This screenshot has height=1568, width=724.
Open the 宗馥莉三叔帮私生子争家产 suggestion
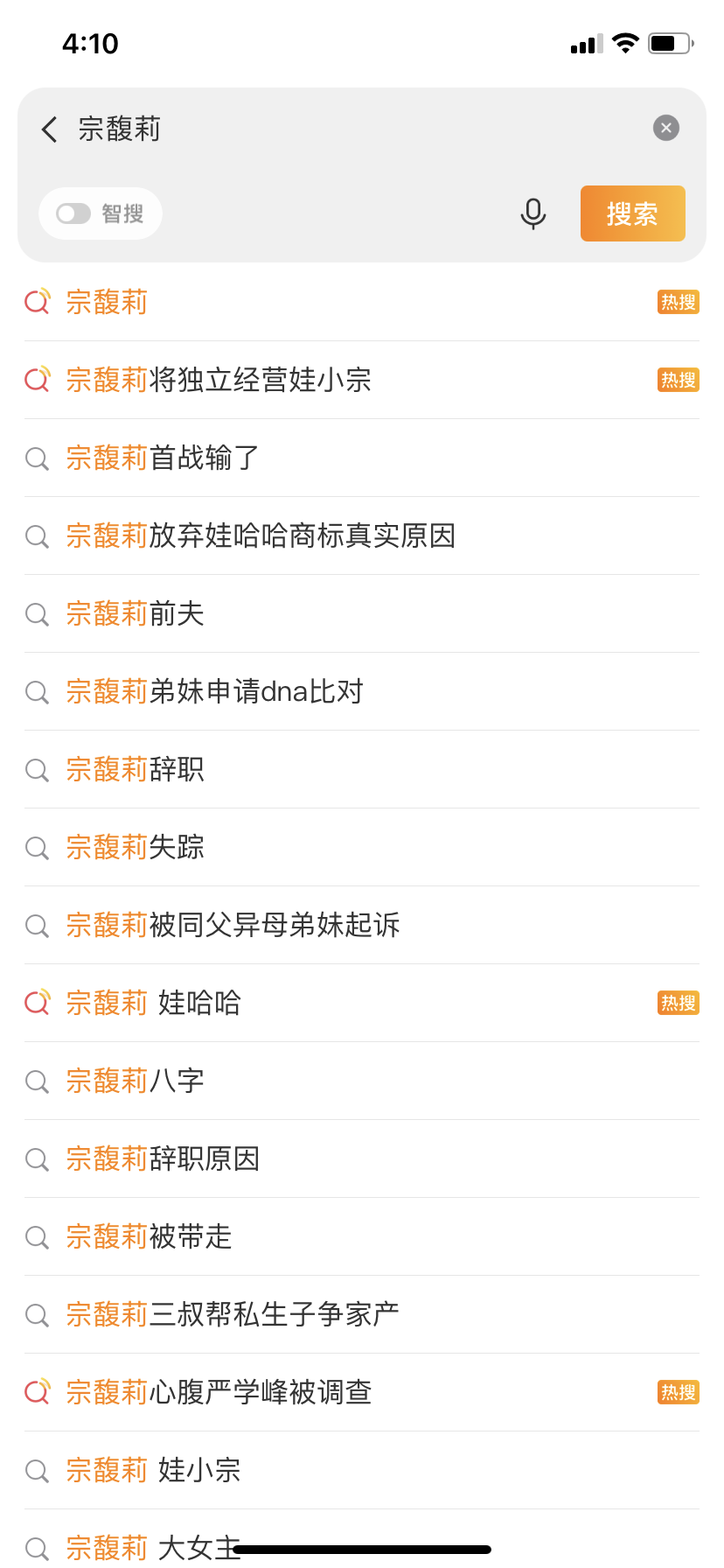coord(233,1313)
